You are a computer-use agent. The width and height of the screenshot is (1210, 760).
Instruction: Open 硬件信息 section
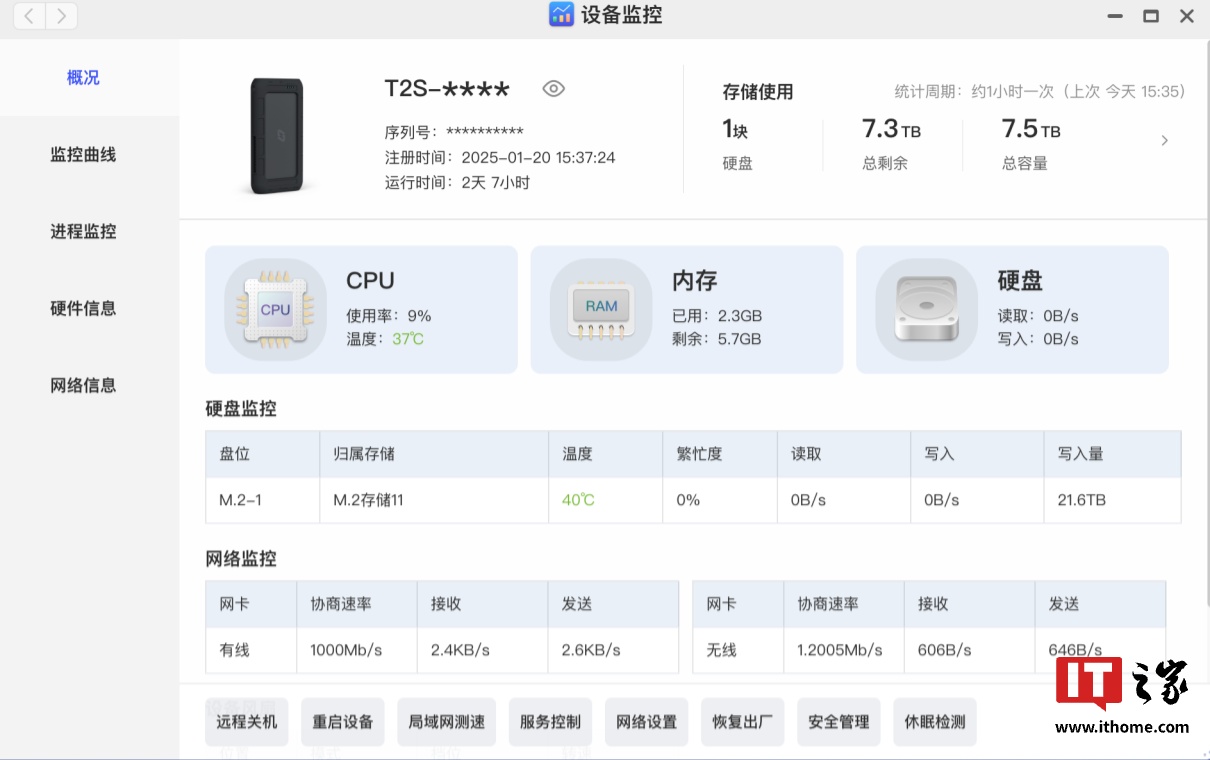pos(83,309)
